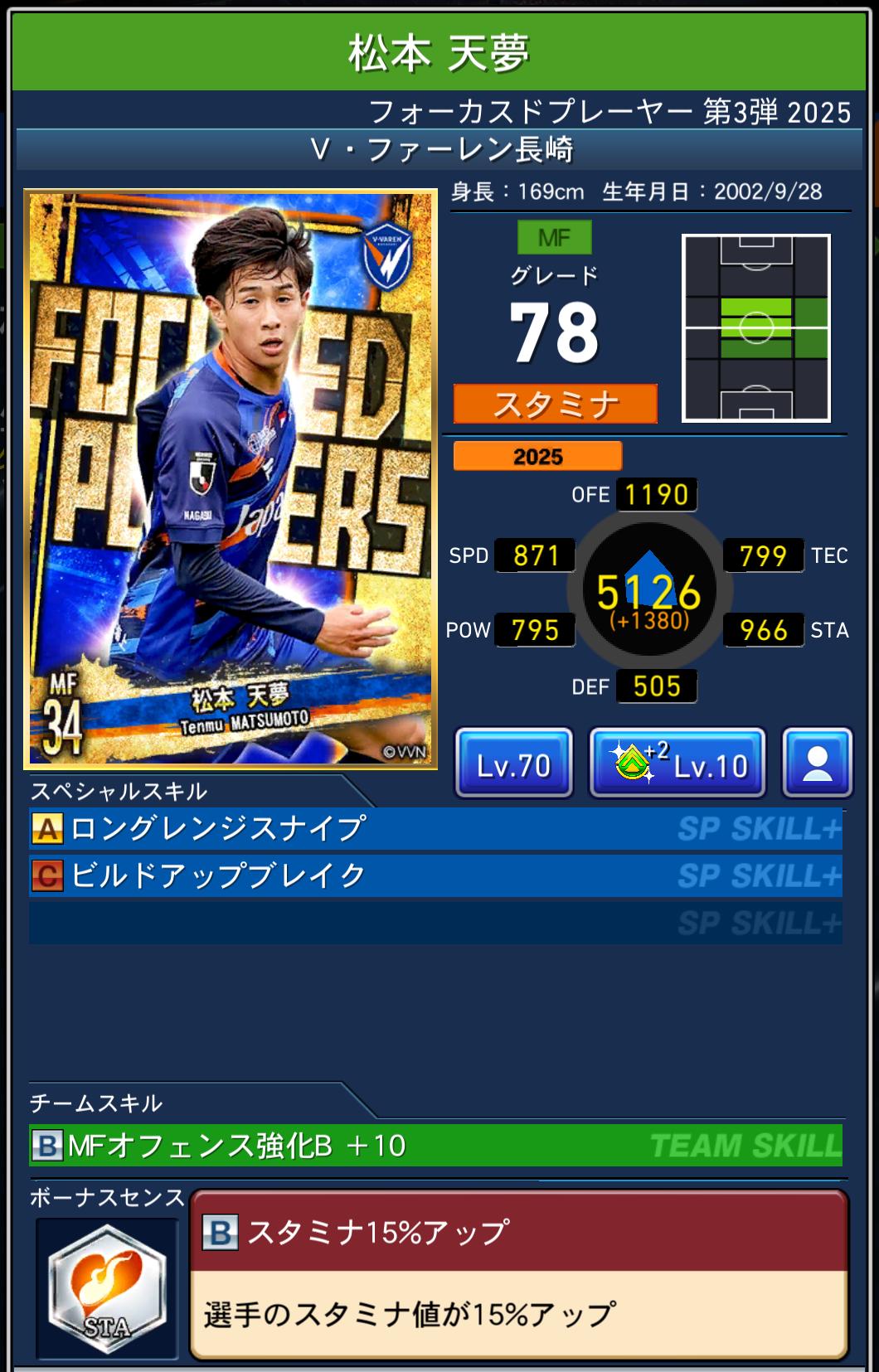The height and width of the screenshot is (1372, 879).
Task: Tap the スタミナ15%アップ bonus sense box
Action: (518, 1274)
